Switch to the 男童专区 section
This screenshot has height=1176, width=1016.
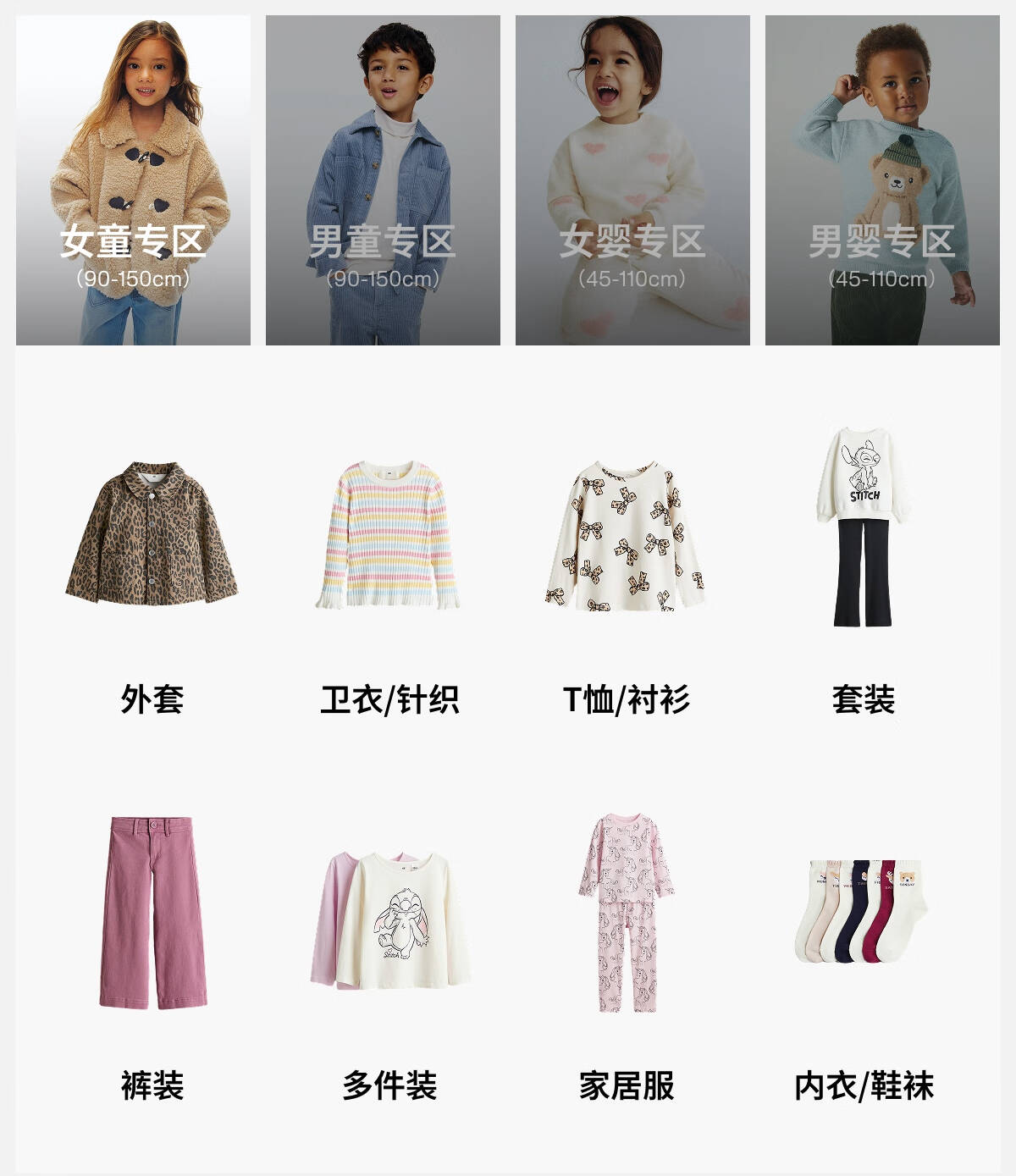(x=383, y=180)
